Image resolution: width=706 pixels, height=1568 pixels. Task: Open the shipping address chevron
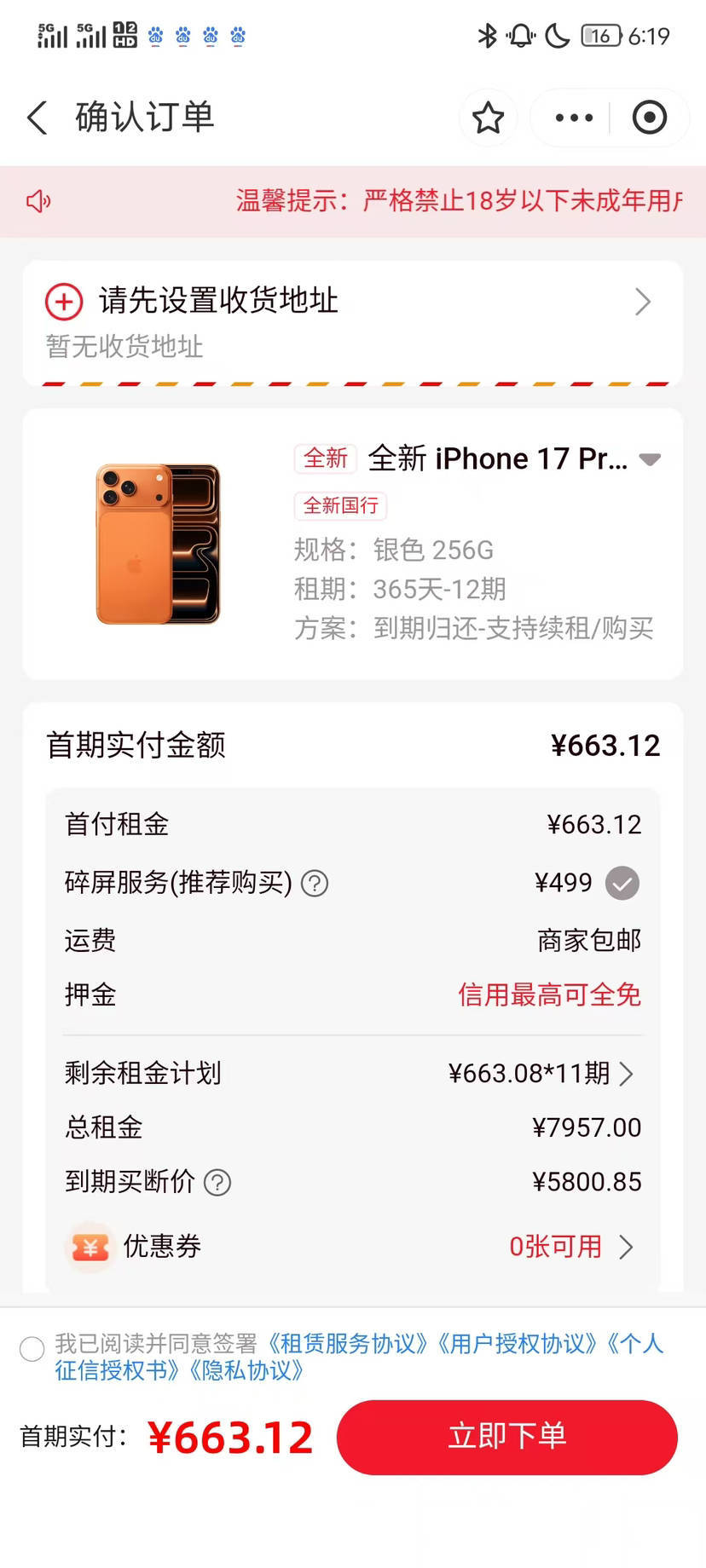(644, 302)
